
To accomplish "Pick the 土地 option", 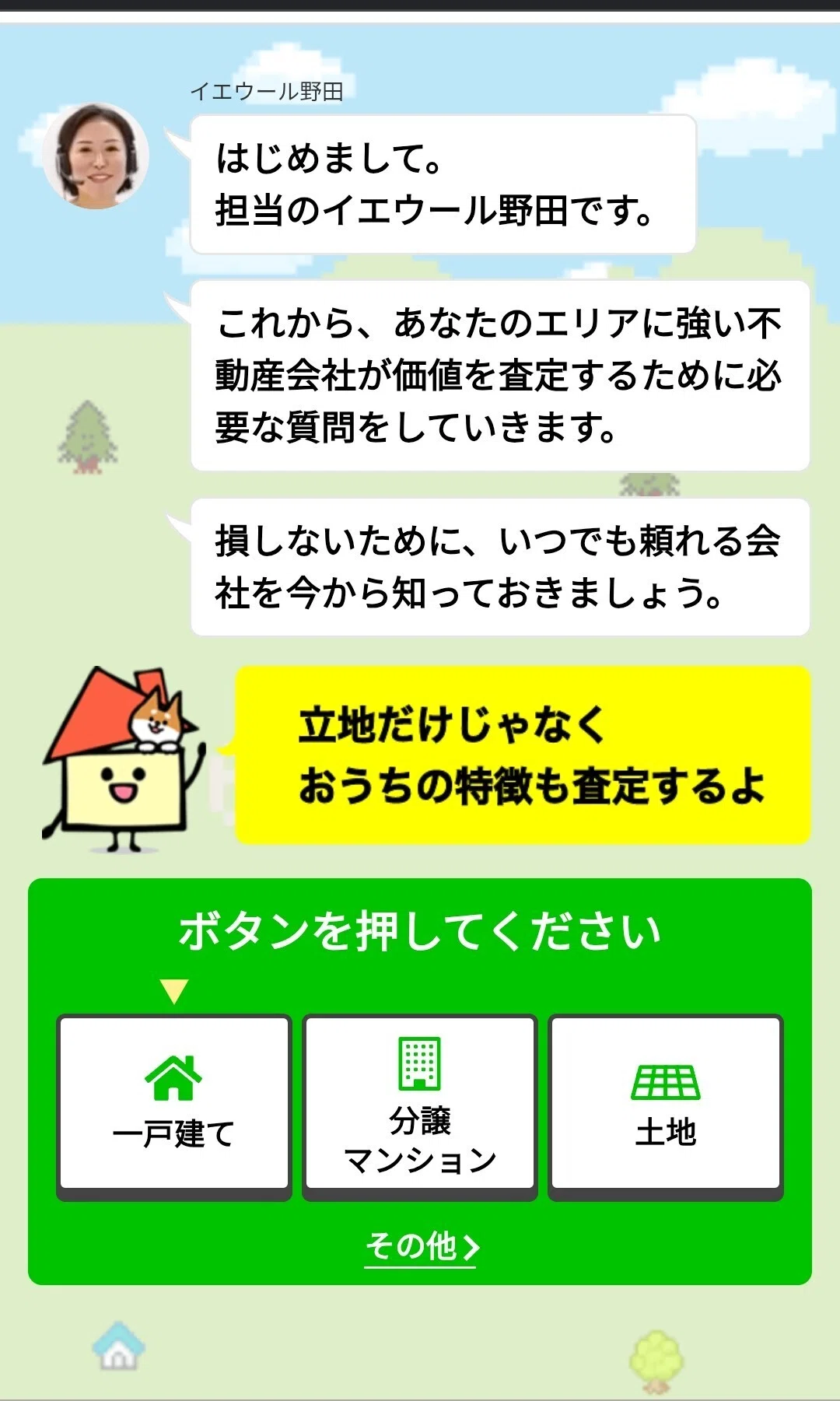I will coord(666,1105).
